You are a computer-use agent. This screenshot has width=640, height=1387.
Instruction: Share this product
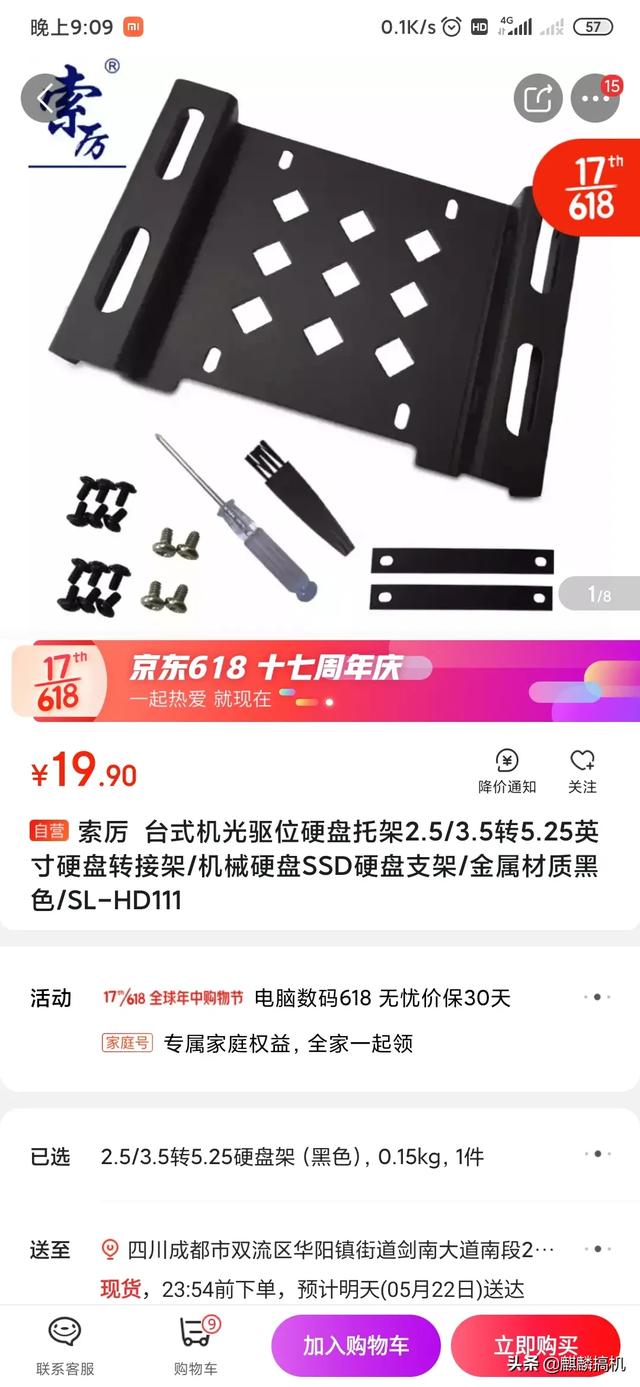(538, 98)
